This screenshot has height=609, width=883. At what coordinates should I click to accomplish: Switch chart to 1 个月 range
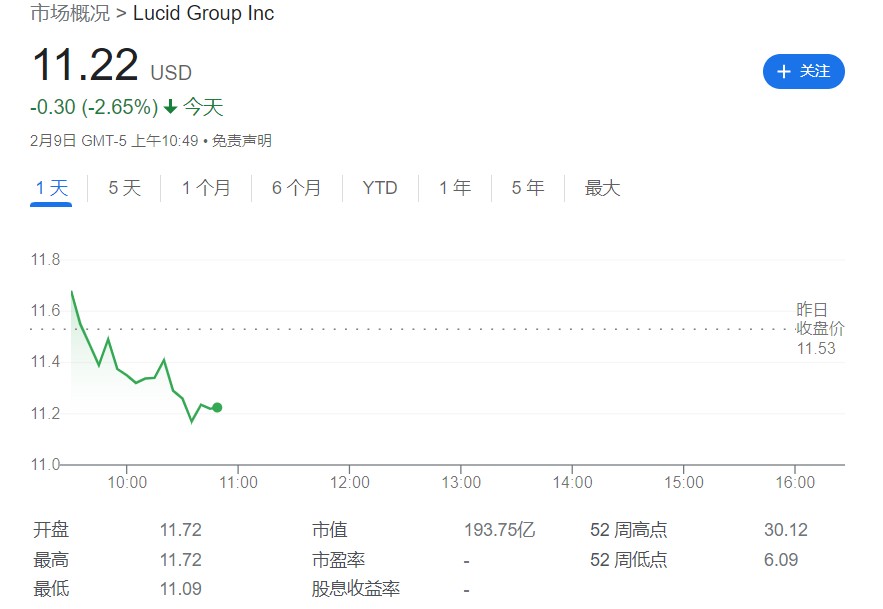(x=206, y=188)
